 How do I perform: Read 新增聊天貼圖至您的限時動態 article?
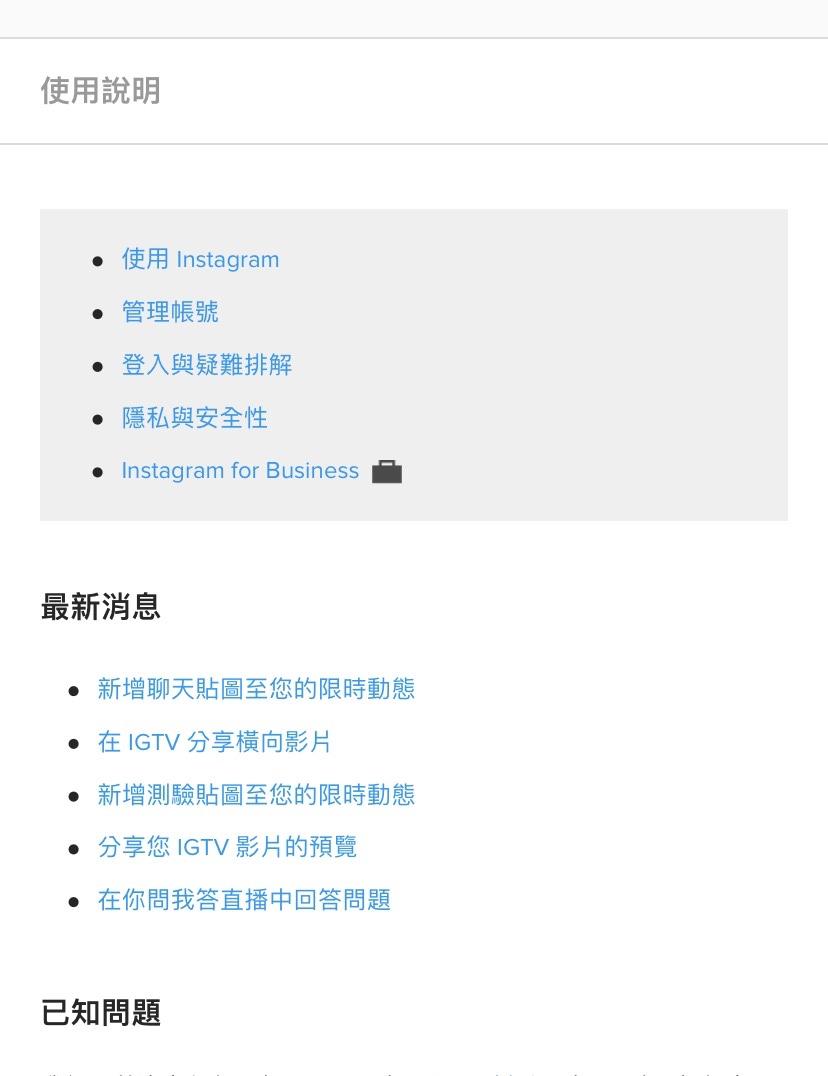point(256,689)
